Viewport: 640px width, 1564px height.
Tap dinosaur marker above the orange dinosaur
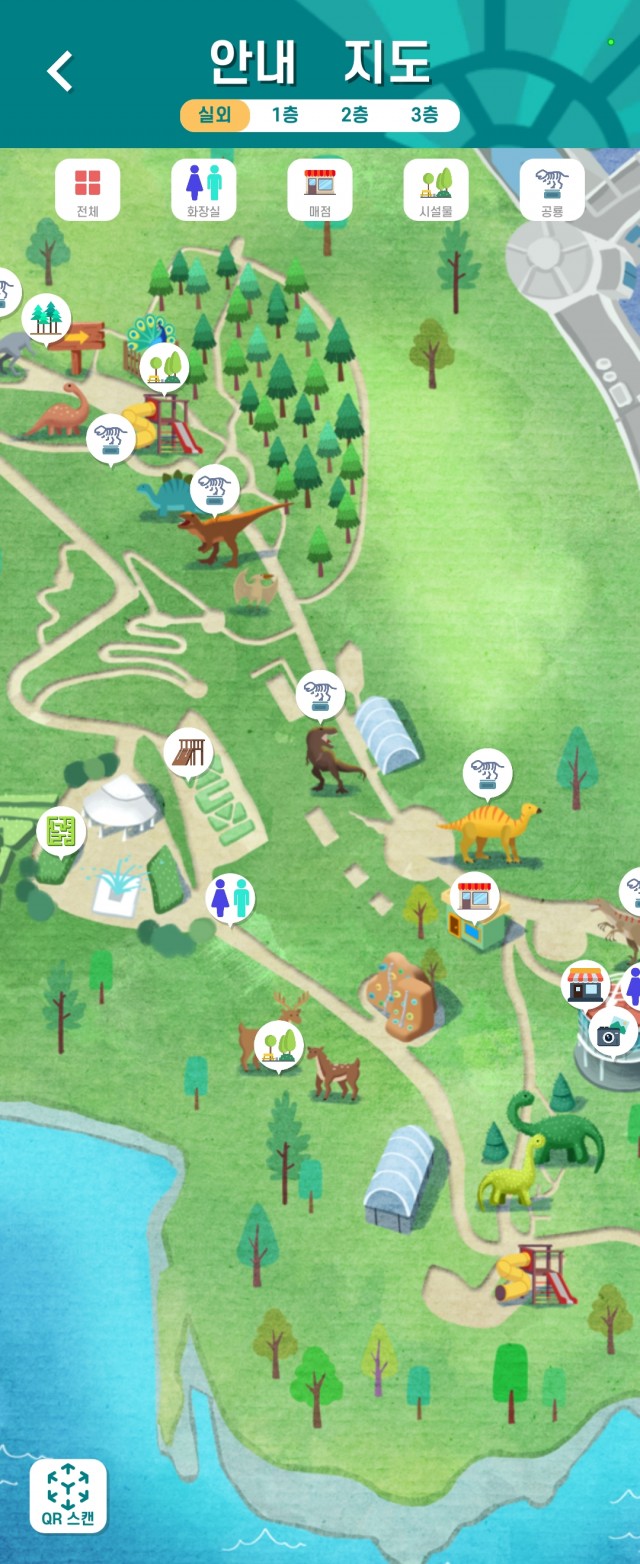(487, 772)
